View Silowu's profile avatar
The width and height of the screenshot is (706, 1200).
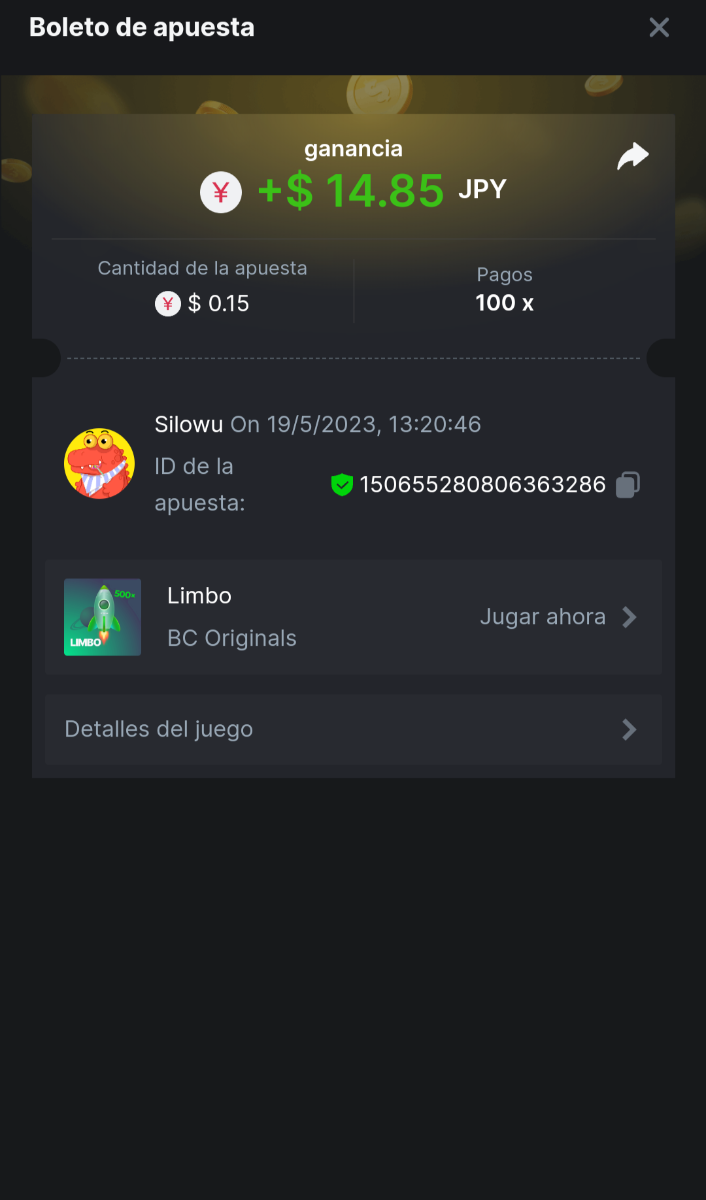click(x=99, y=464)
